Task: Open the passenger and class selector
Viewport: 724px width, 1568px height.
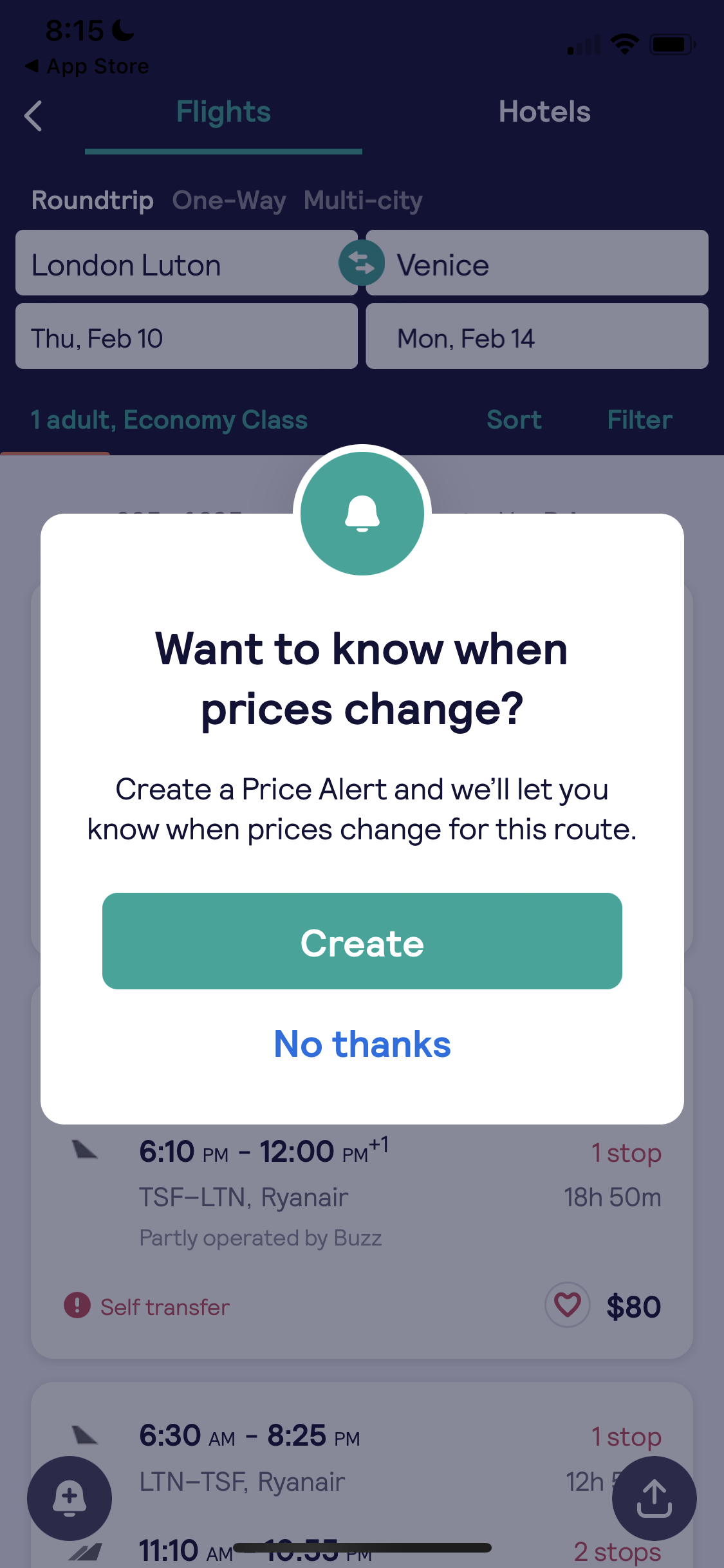Action: (x=170, y=419)
